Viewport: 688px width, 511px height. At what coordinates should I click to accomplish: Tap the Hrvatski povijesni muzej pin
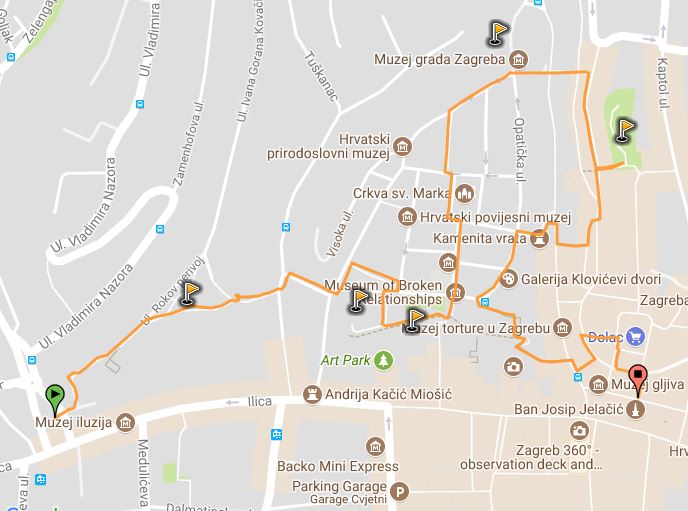coord(406,216)
